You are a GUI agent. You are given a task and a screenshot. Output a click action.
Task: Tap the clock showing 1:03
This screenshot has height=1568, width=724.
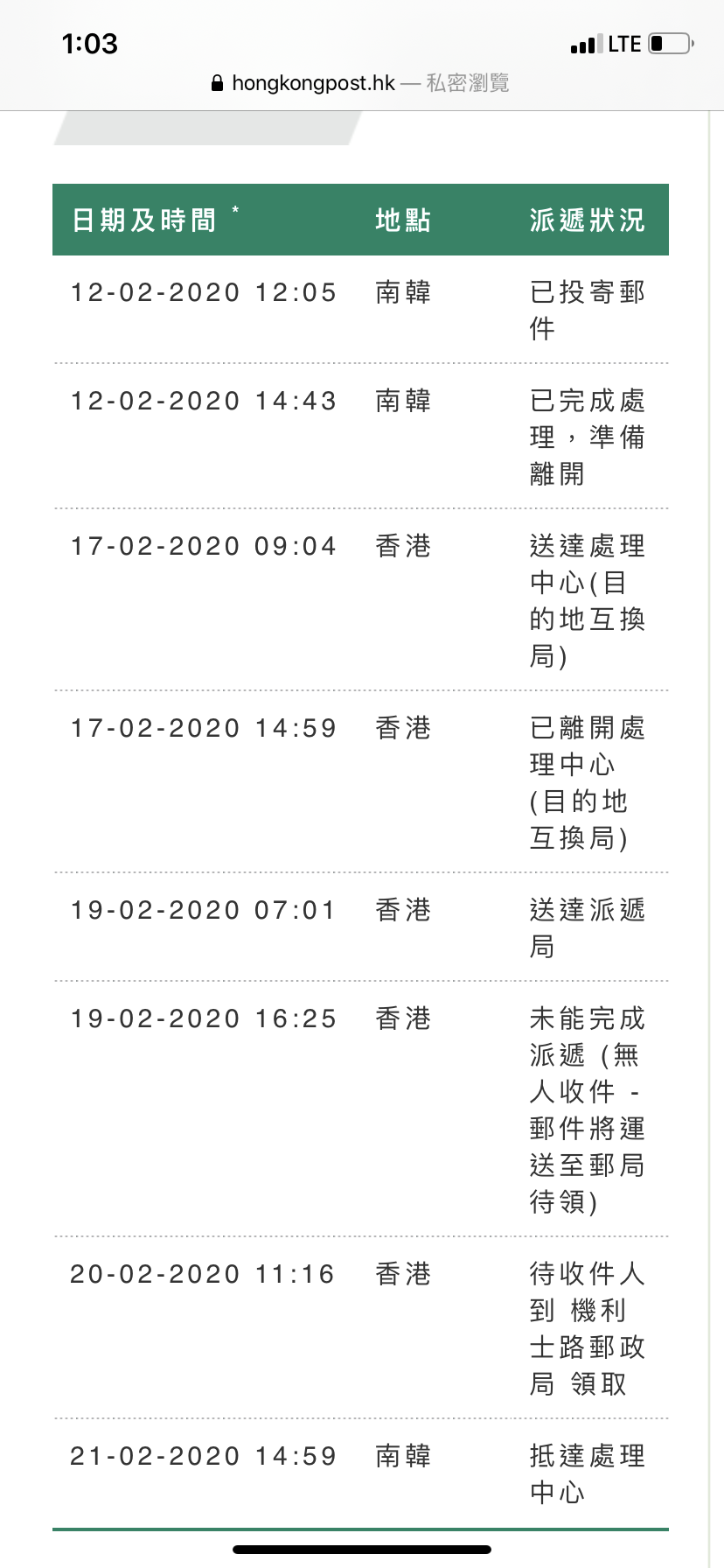[x=91, y=43]
